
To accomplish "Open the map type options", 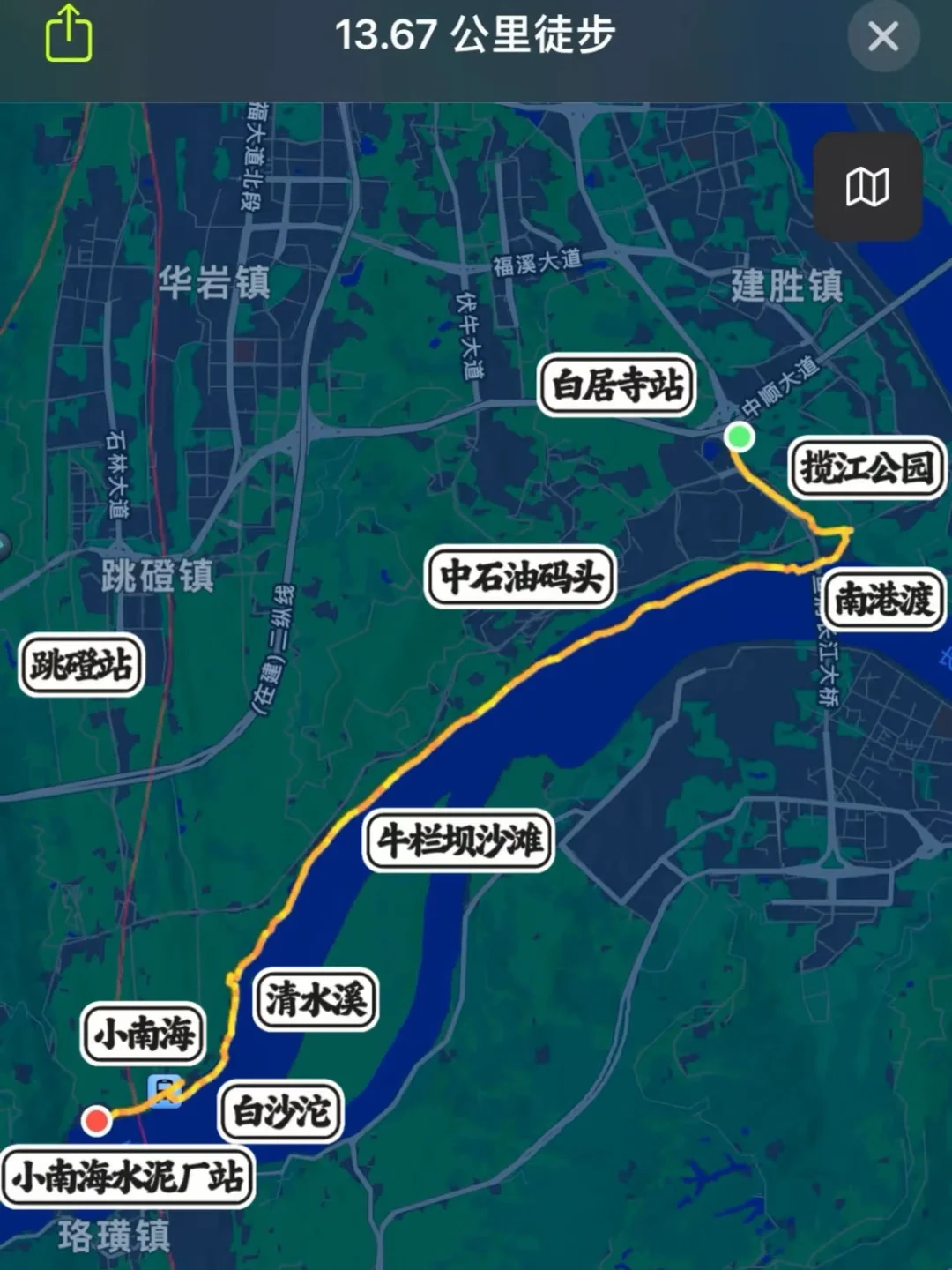I will (867, 187).
